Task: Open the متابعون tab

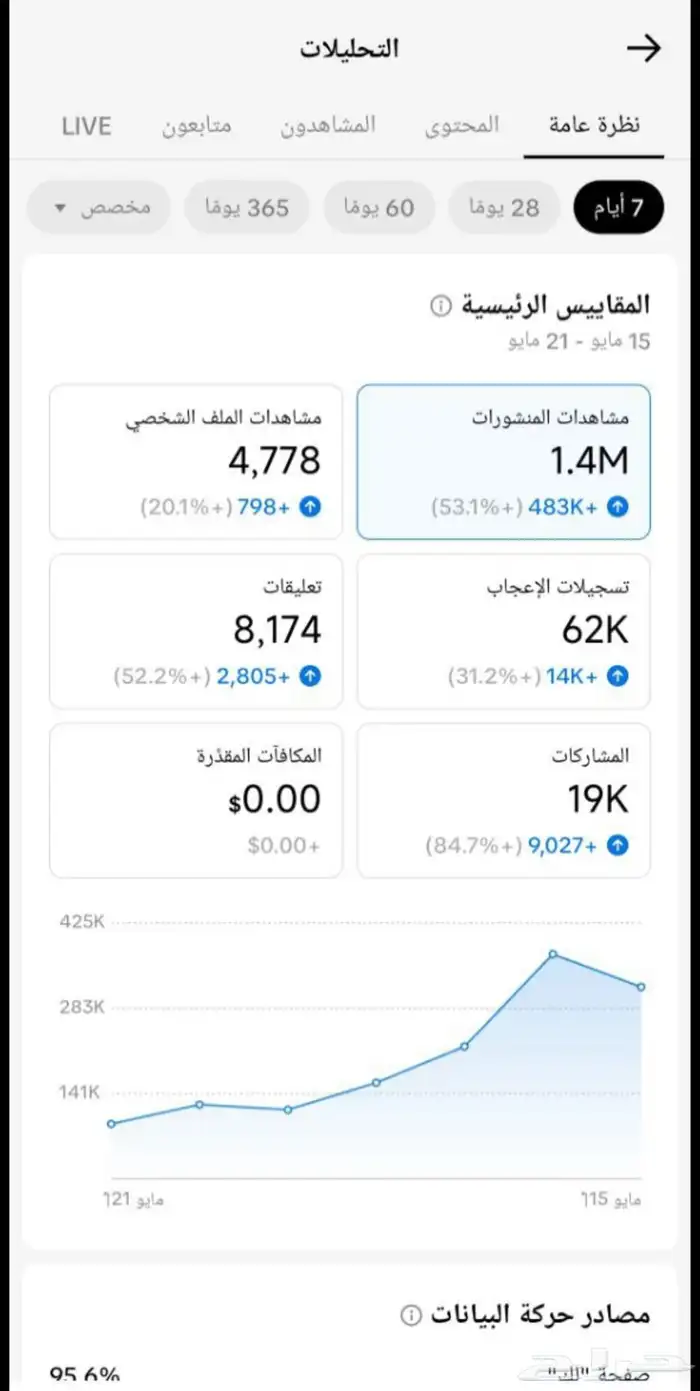Action: (197, 126)
